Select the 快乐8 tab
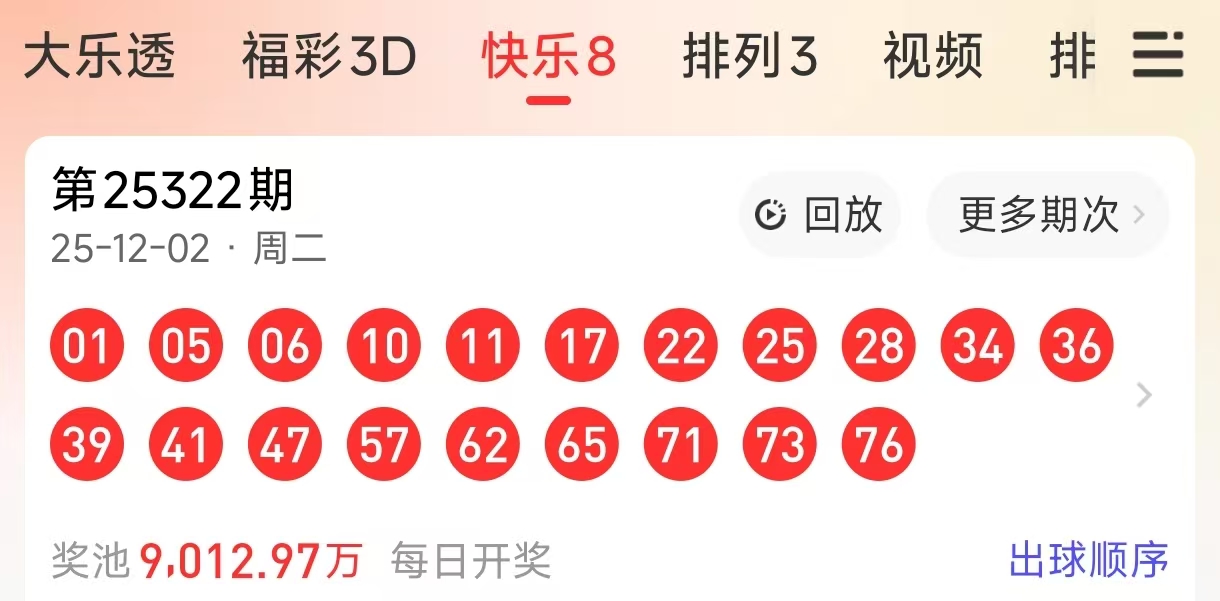This screenshot has width=1220, height=601. tap(548, 57)
